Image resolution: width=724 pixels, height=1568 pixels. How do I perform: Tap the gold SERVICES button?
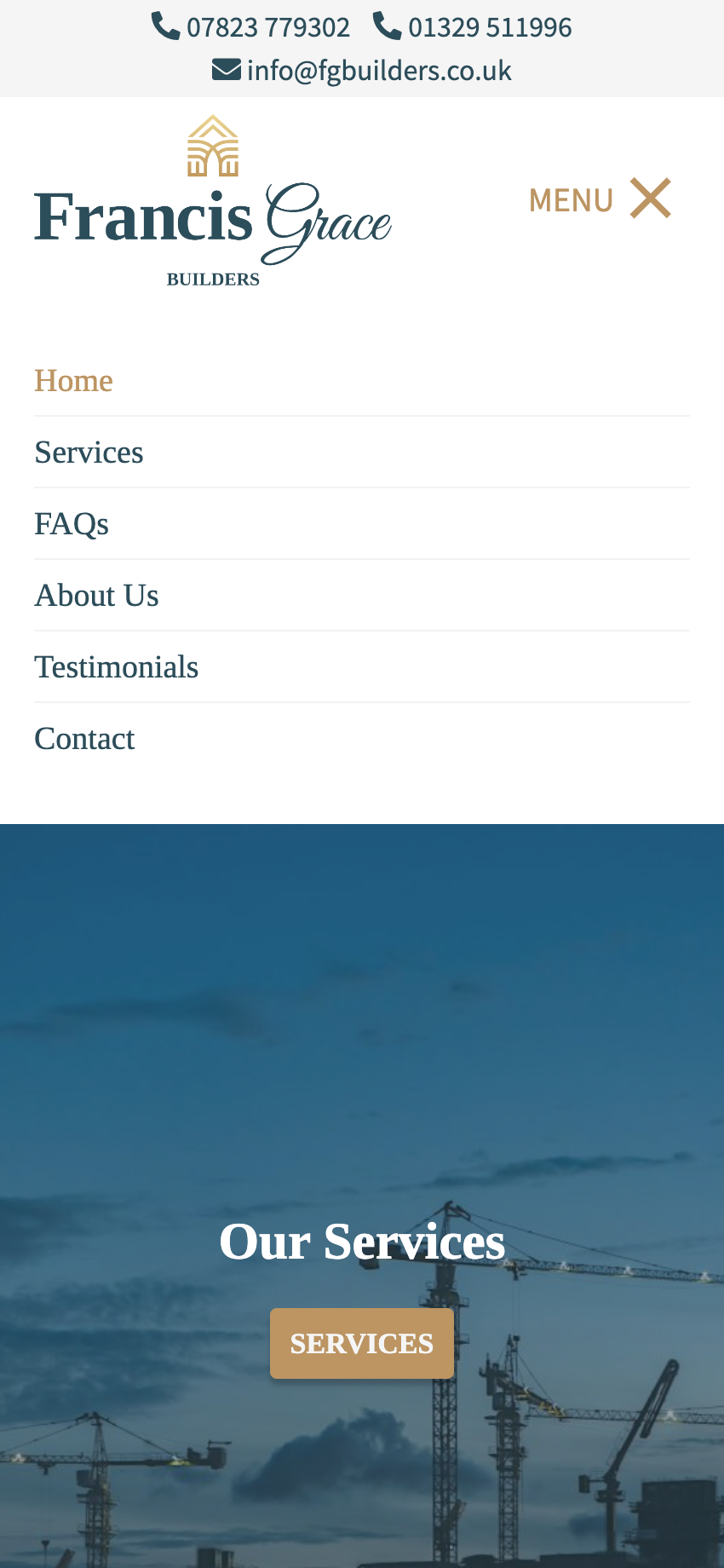[362, 1343]
